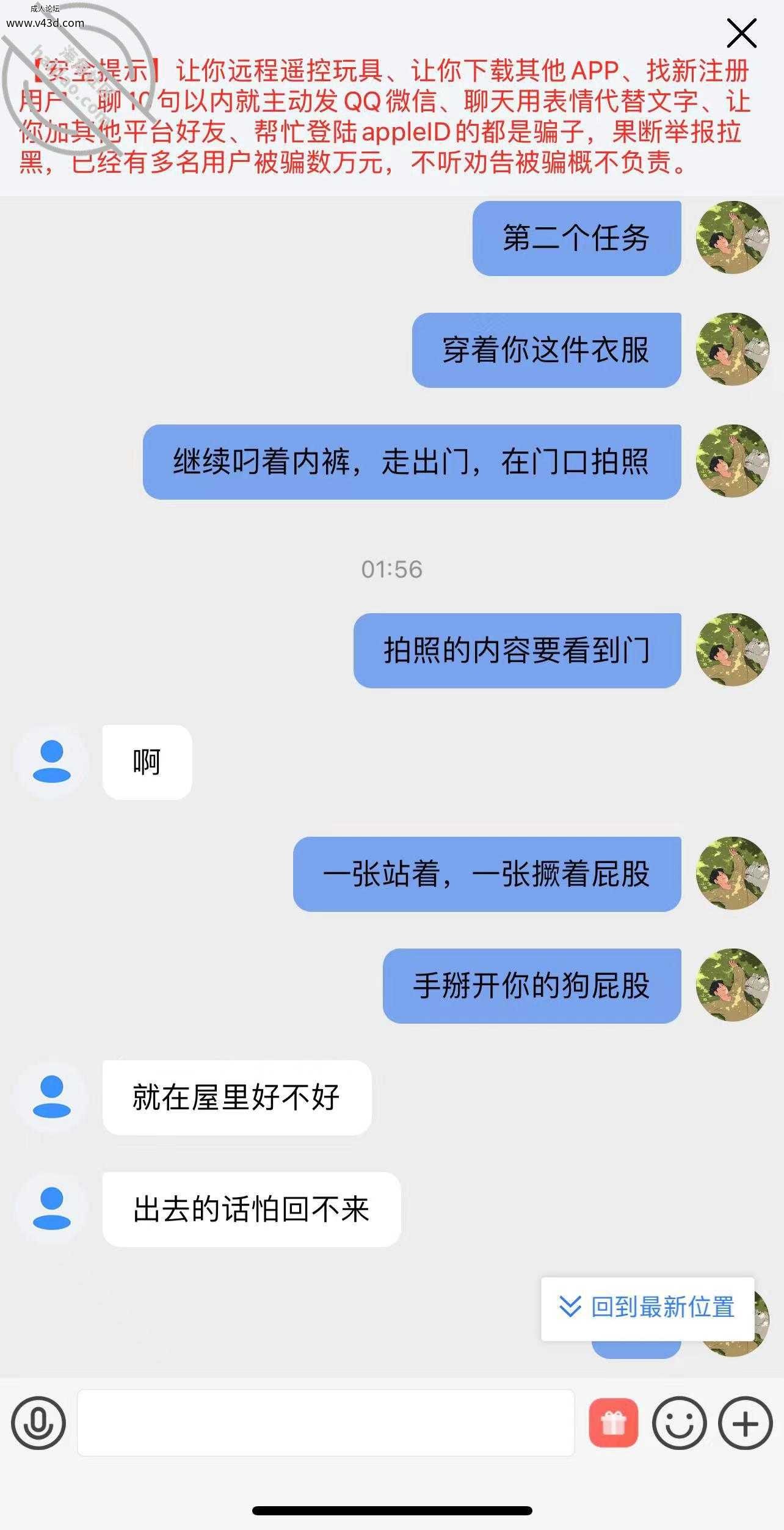This screenshot has width=784, height=1530.
Task: Open sender's avatar beside 第二个任务
Action: tap(733, 238)
